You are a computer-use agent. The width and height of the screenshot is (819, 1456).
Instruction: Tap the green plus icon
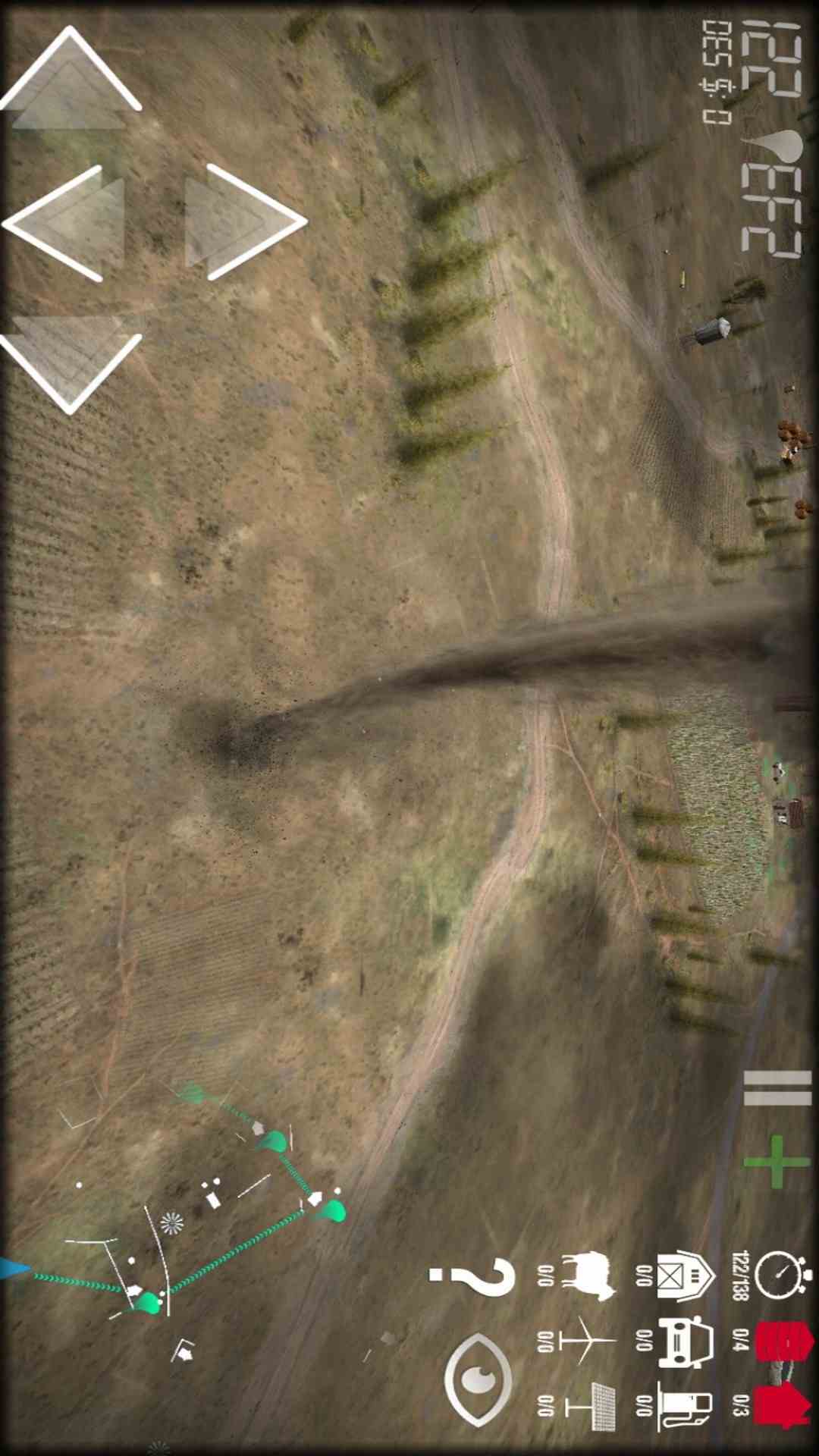(777, 1161)
